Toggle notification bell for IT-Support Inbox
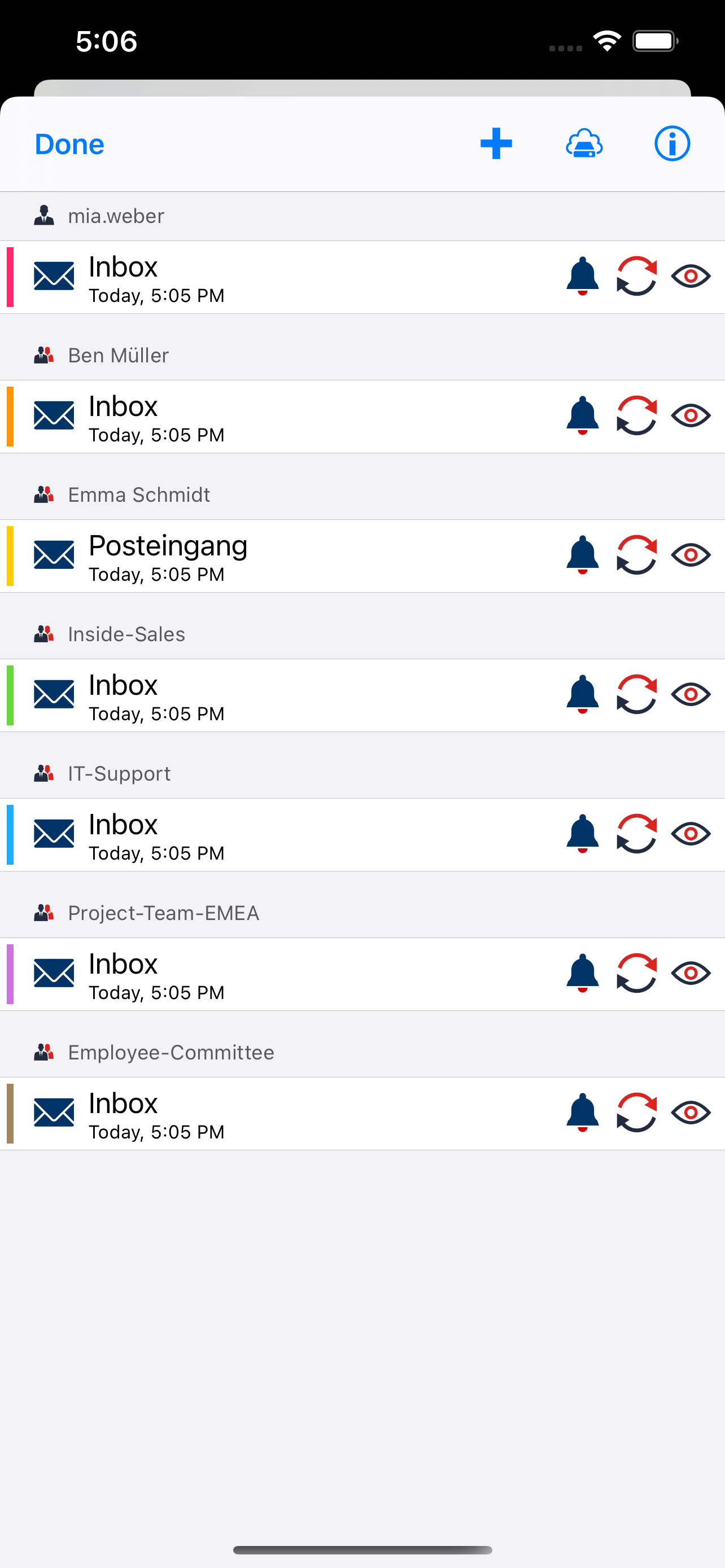Image resolution: width=725 pixels, height=1568 pixels. [583, 834]
